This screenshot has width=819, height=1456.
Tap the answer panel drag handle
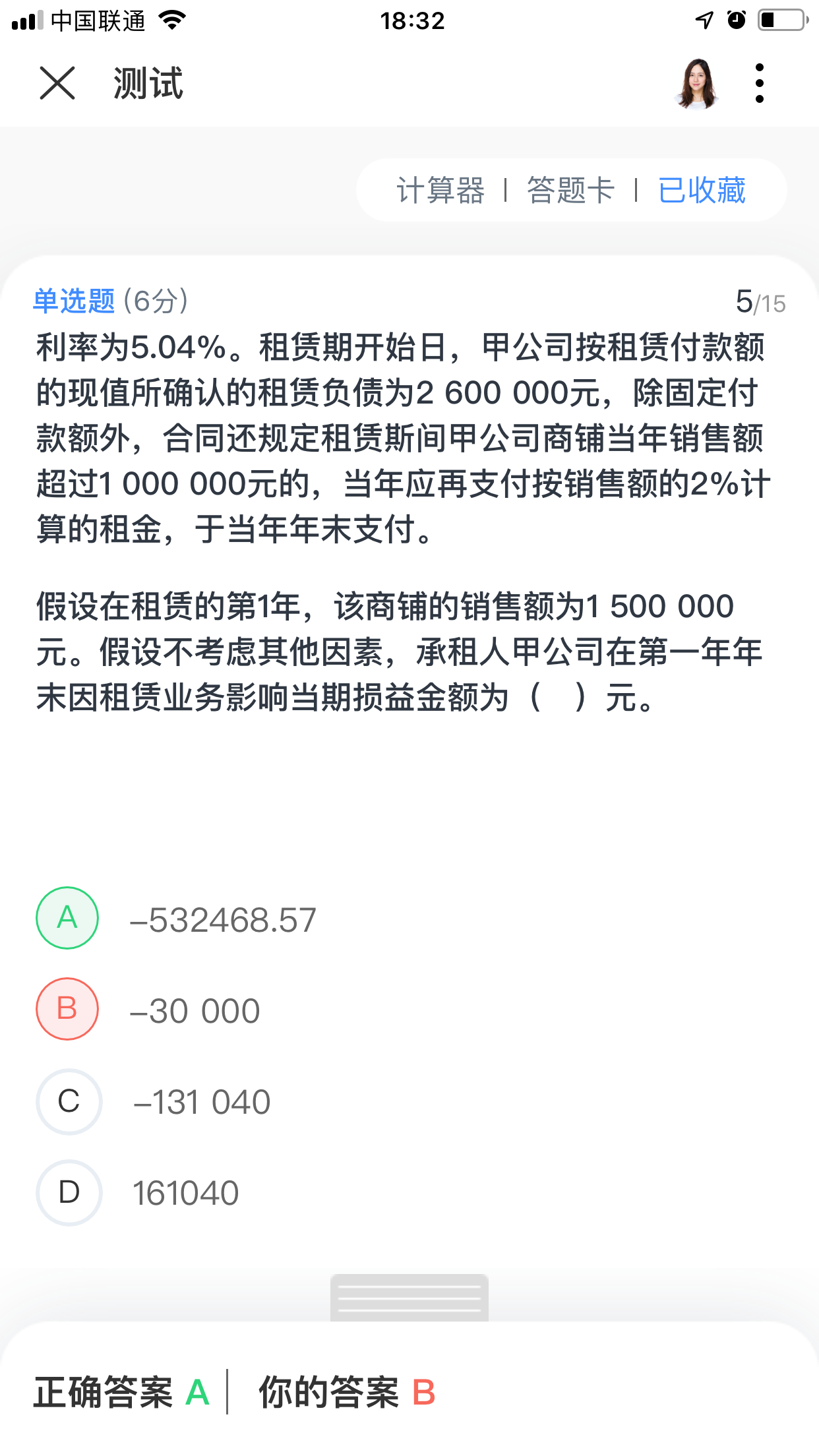(x=409, y=1298)
